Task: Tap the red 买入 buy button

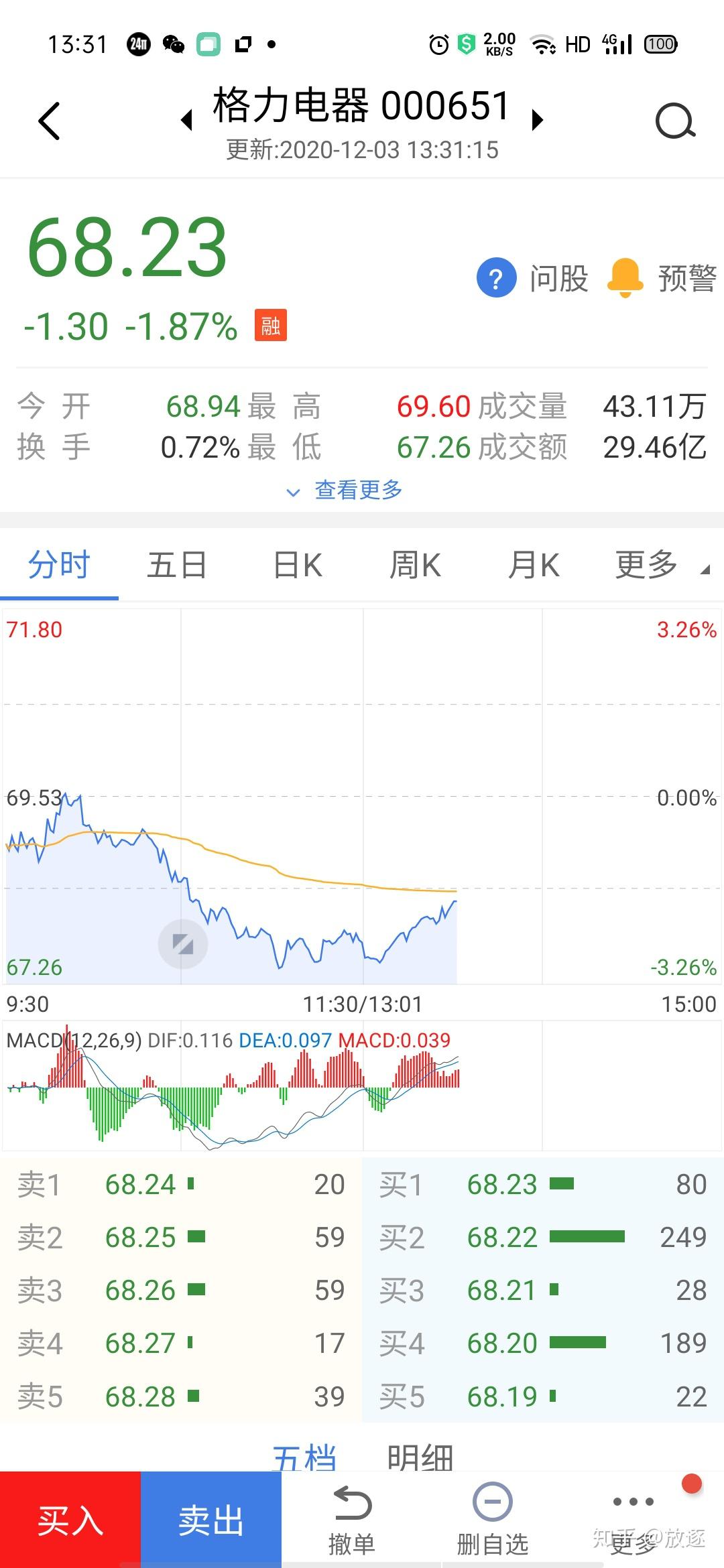Action: 70,1519
